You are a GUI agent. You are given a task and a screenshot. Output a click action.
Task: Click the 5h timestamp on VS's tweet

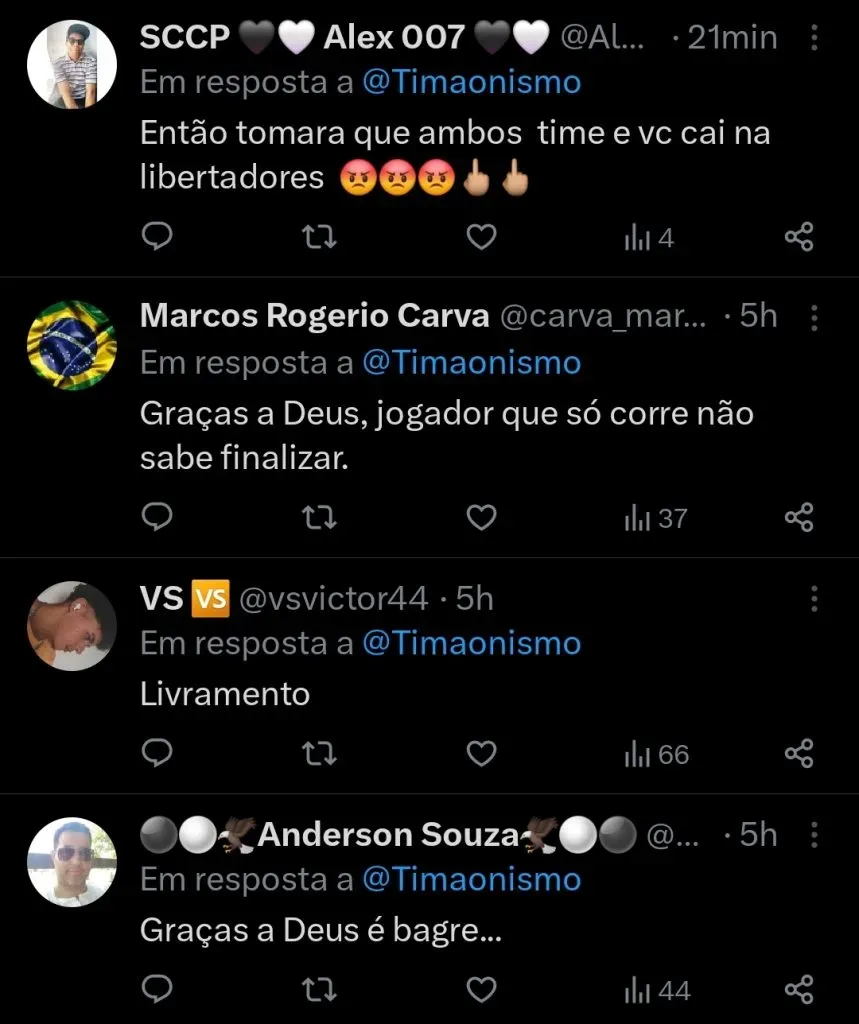[x=472, y=598]
